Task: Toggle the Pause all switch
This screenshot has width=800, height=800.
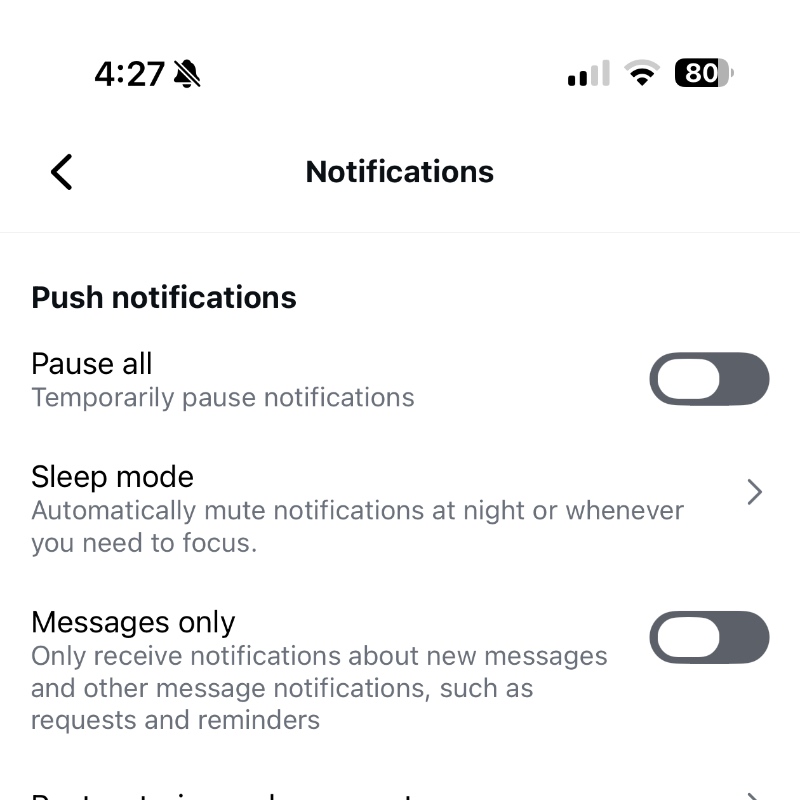Action: [x=709, y=379]
